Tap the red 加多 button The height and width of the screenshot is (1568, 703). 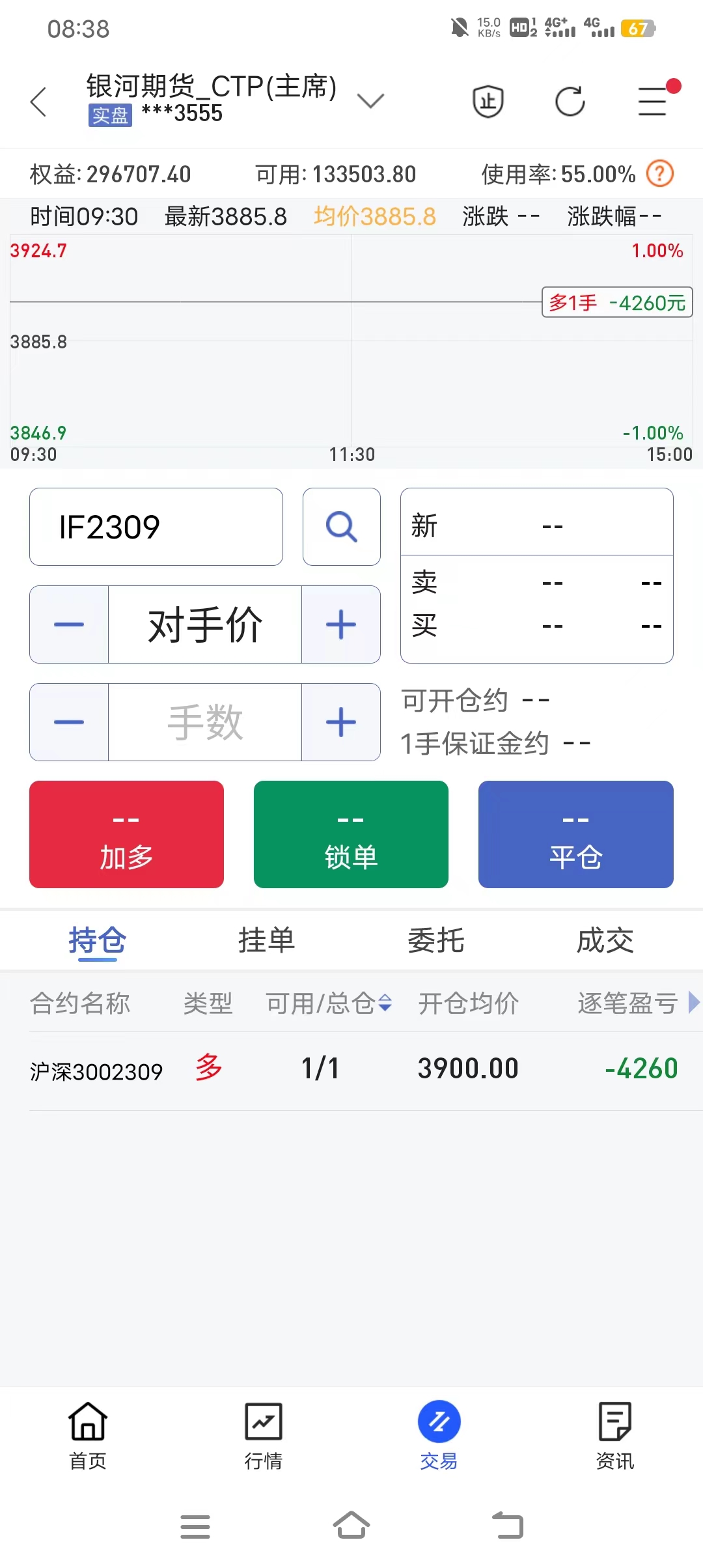pyautogui.click(x=126, y=834)
